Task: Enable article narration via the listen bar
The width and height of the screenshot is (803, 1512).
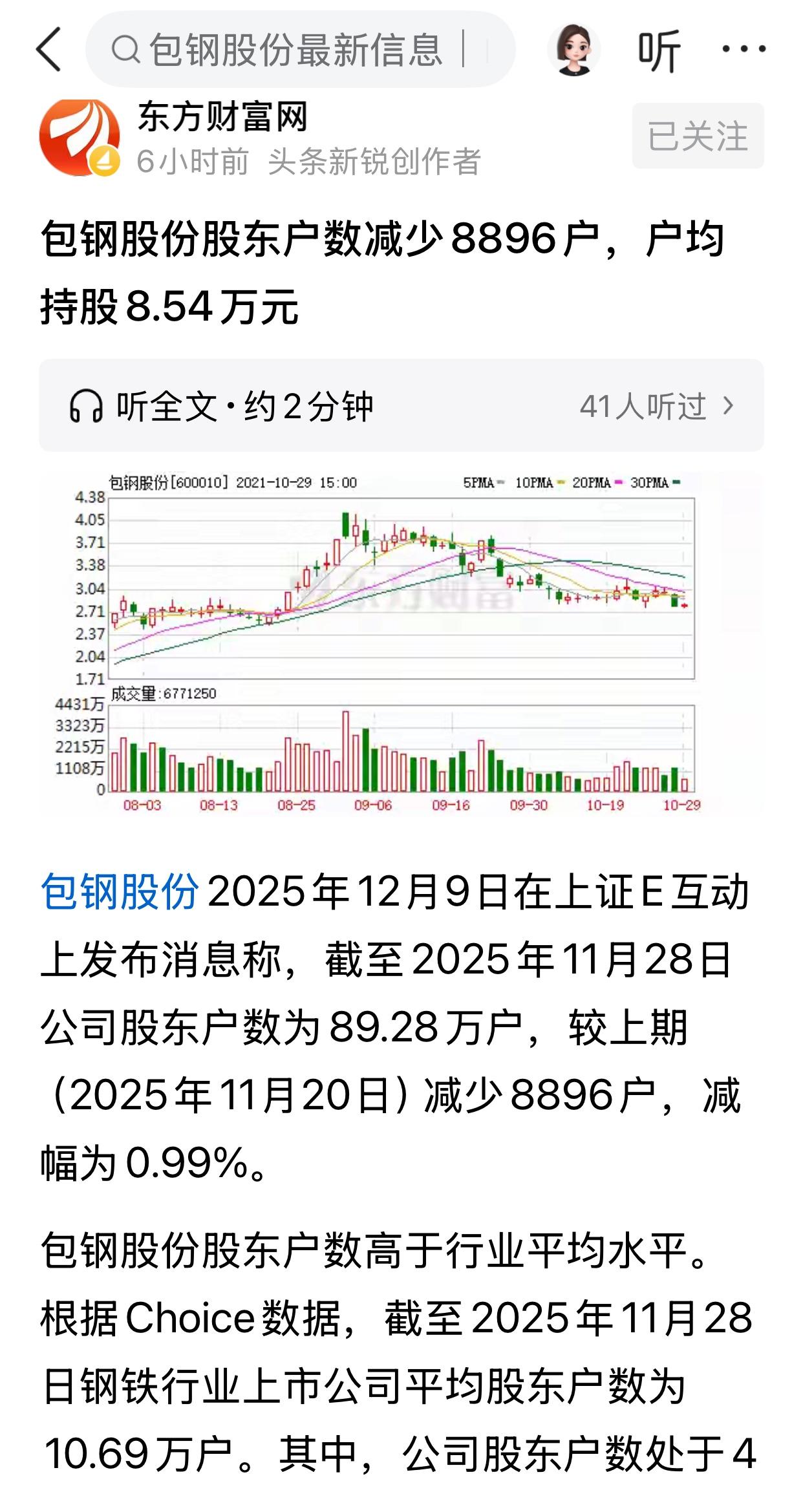Action: 259,404
